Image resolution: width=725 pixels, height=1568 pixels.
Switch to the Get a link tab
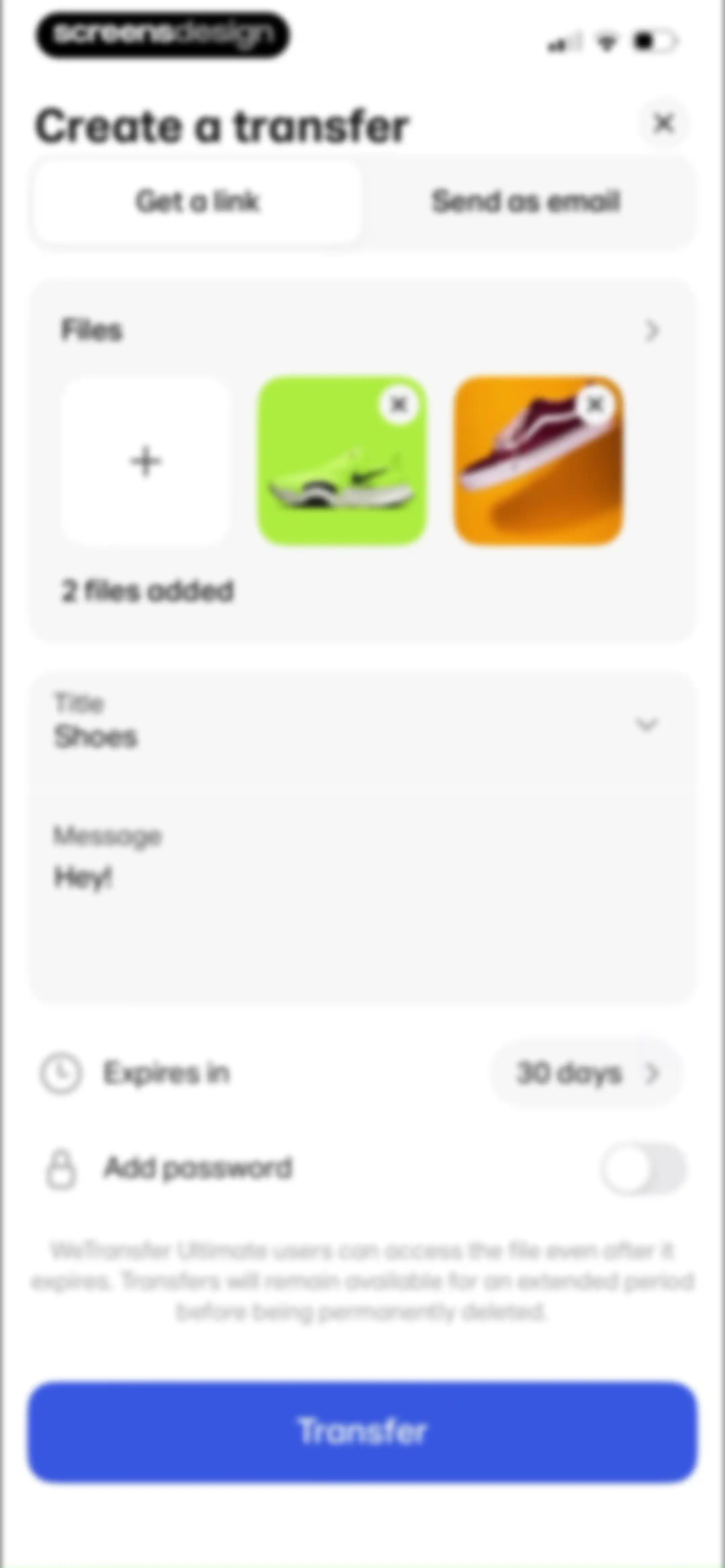click(x=198, y=201)
